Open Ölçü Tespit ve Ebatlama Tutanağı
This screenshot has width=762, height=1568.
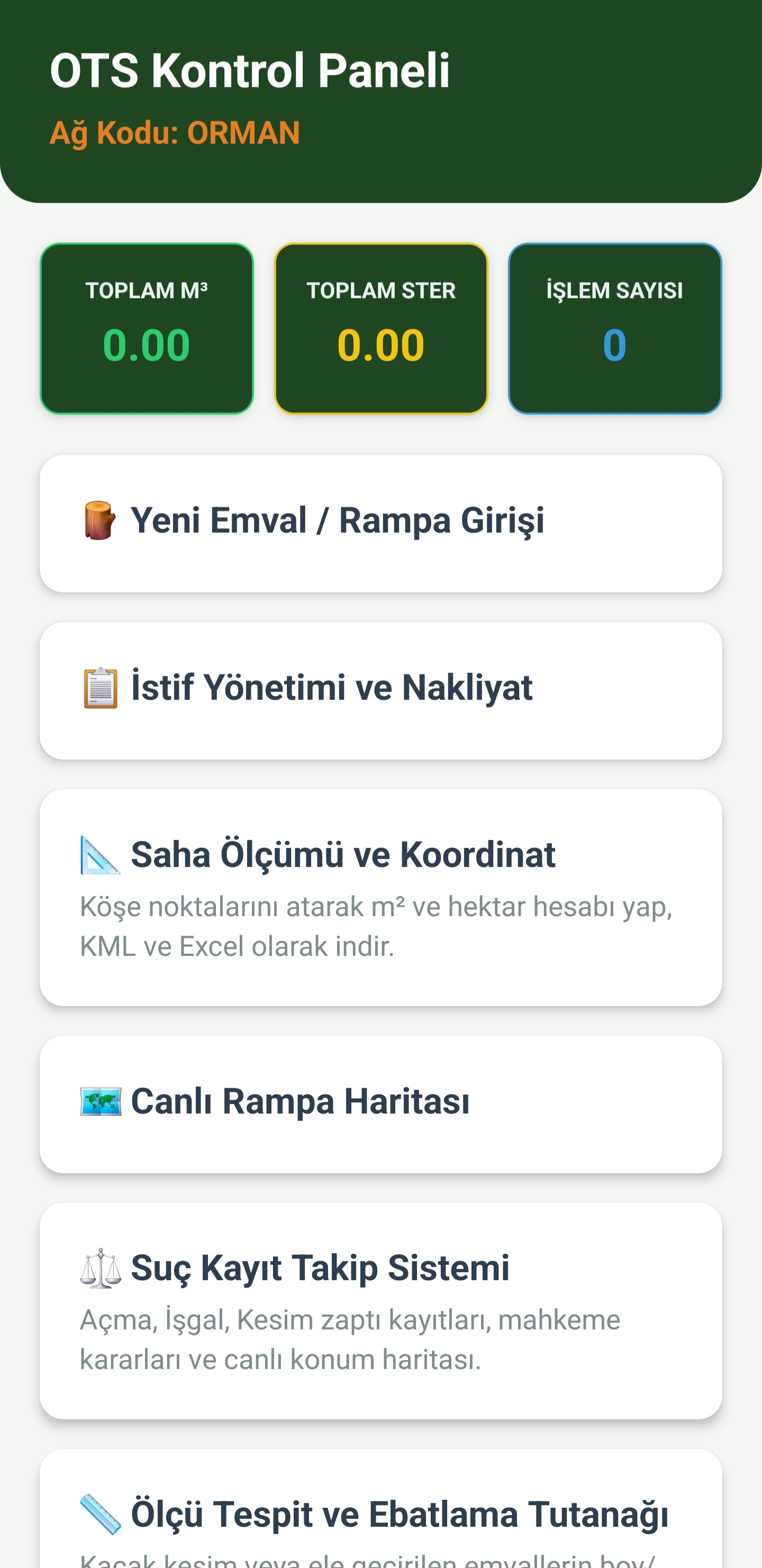point(380,1510)
